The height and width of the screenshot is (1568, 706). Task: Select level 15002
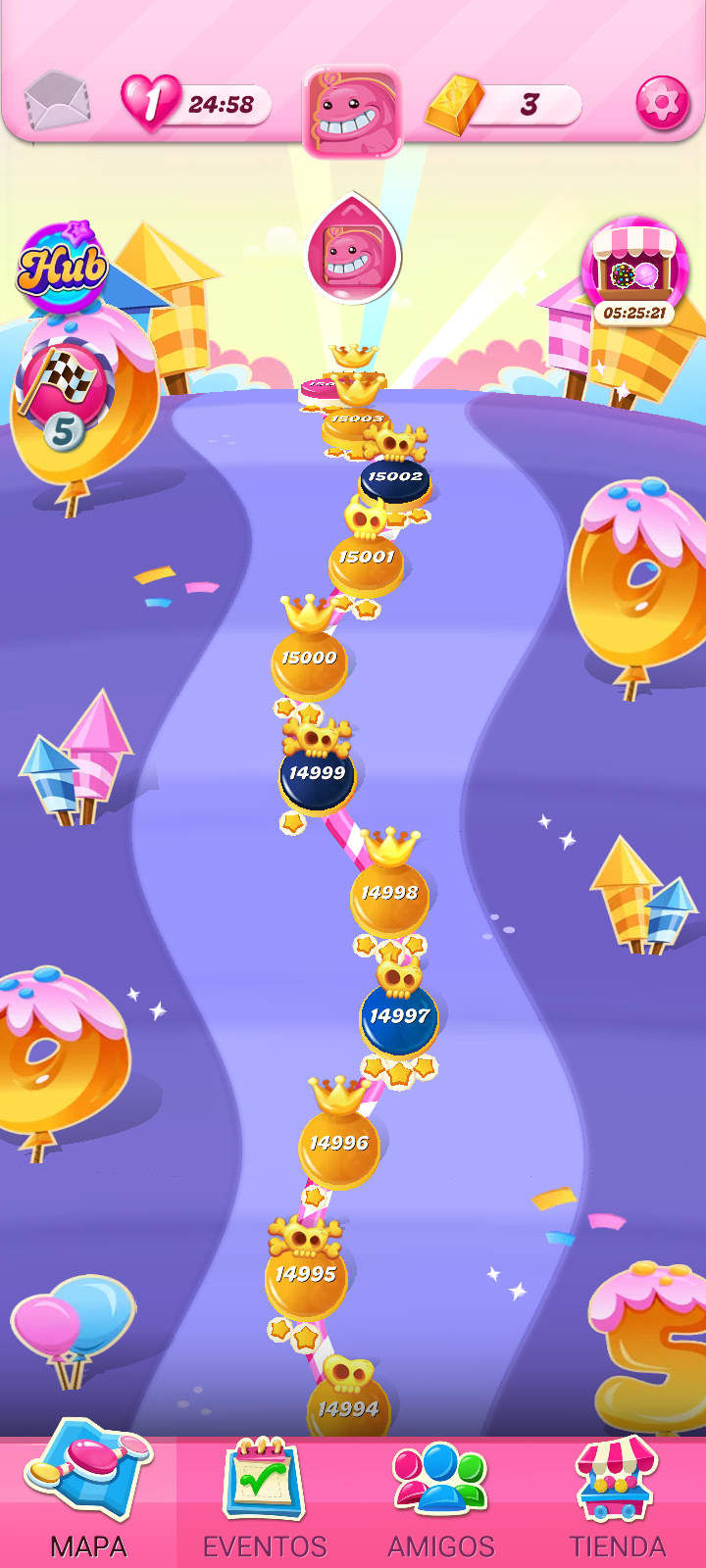pos(394,478)
